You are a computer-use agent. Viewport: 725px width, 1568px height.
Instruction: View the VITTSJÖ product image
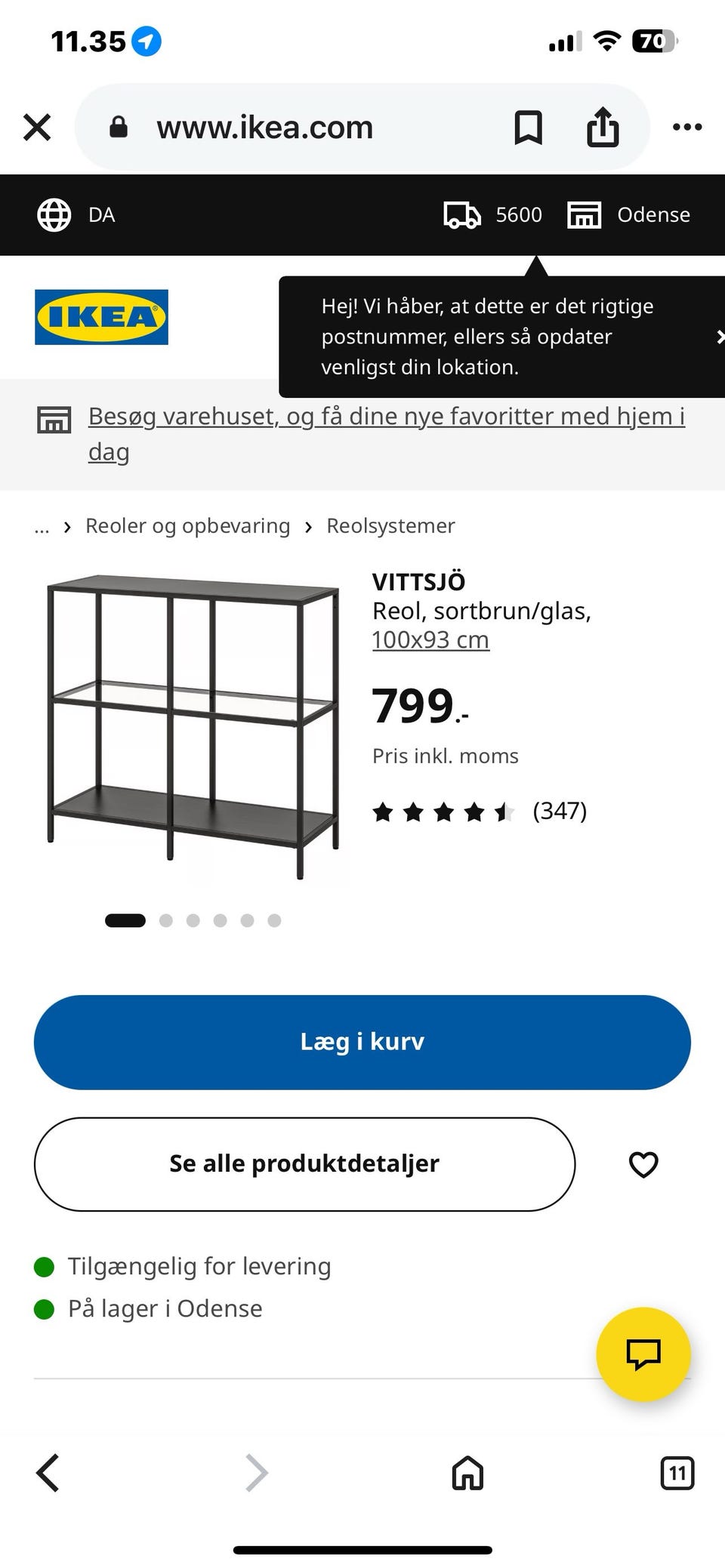tap(193, 727)
